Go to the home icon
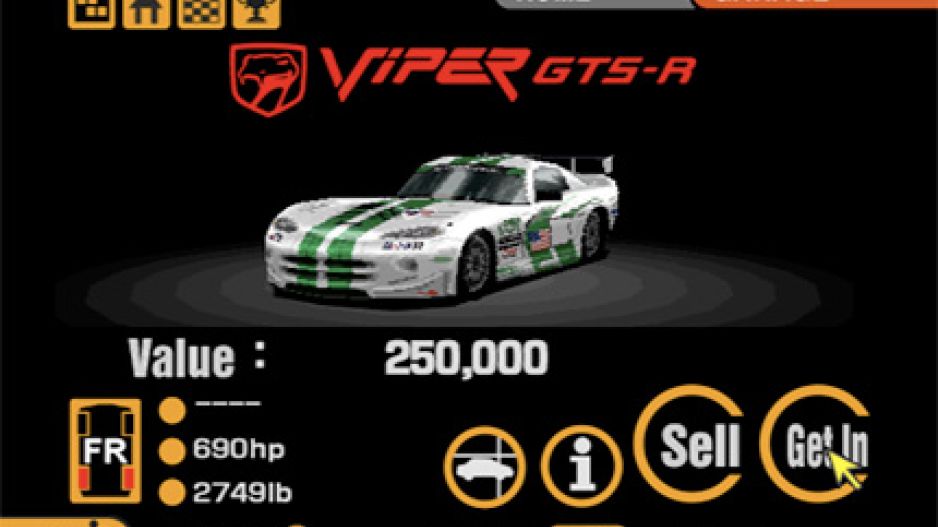938x527 pixels. pyautogui.click(x=146, y=12)
